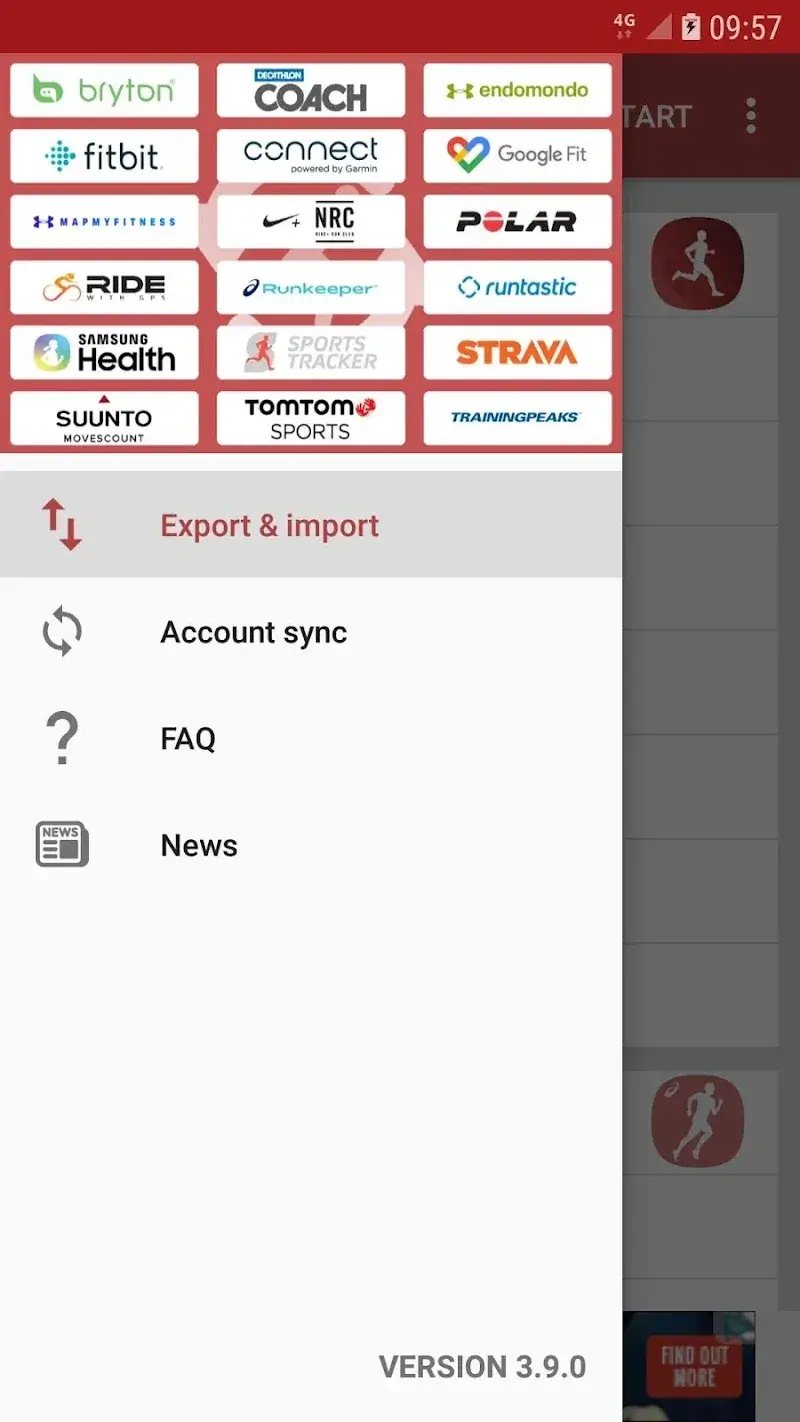Tap the Runkeeper logo

pyautogui.click(x=310, y=287)
